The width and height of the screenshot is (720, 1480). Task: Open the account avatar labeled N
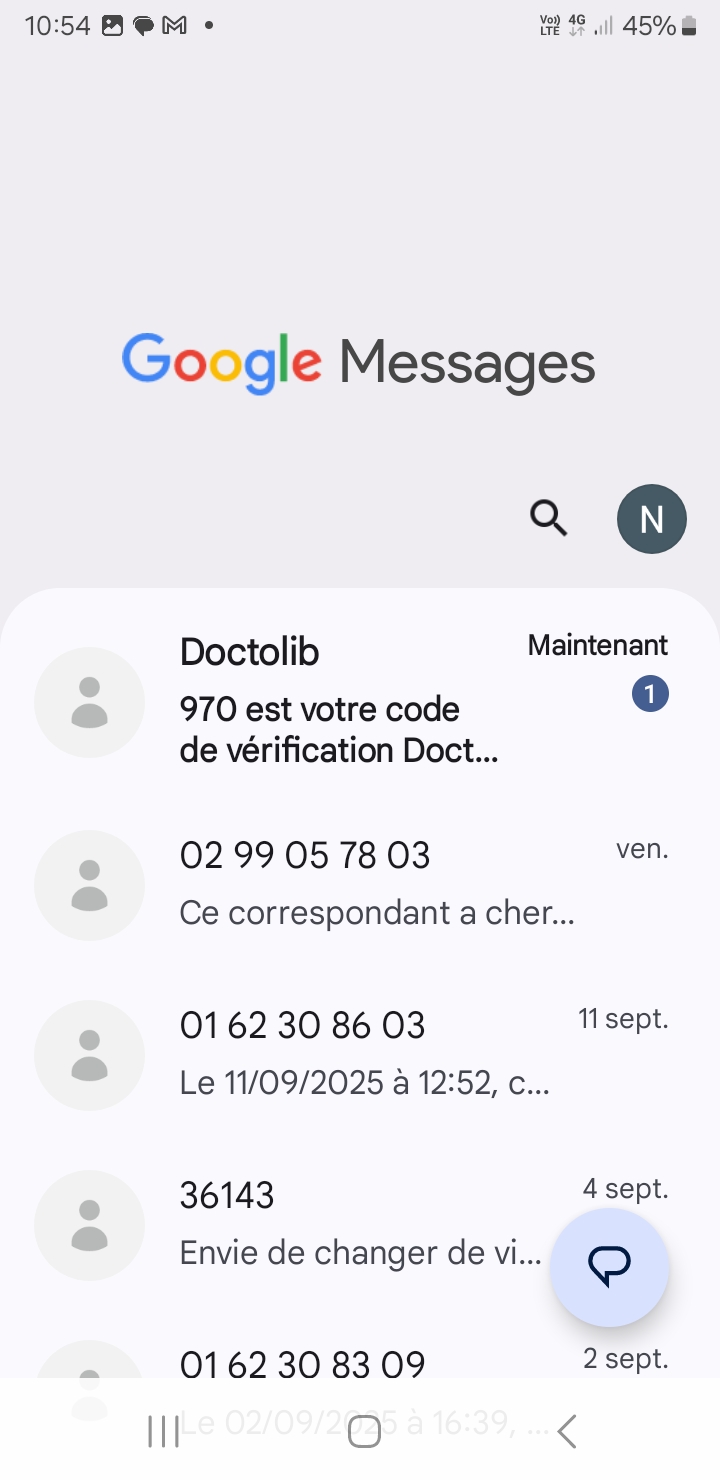[x=651, y=519]
